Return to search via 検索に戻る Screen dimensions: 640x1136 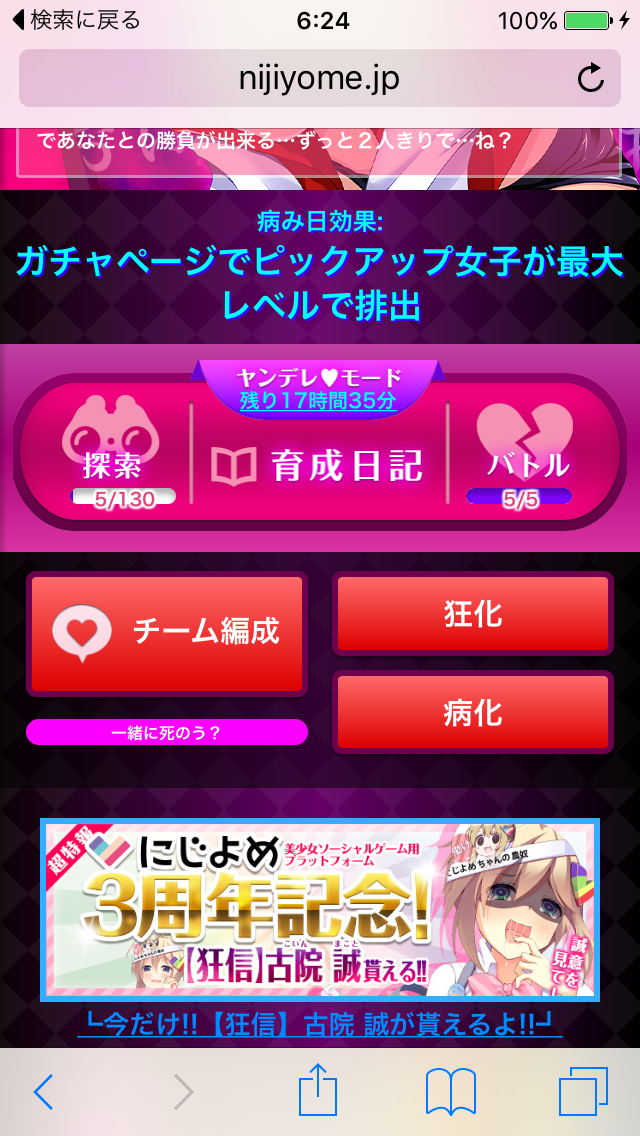(x=76, y=20)
